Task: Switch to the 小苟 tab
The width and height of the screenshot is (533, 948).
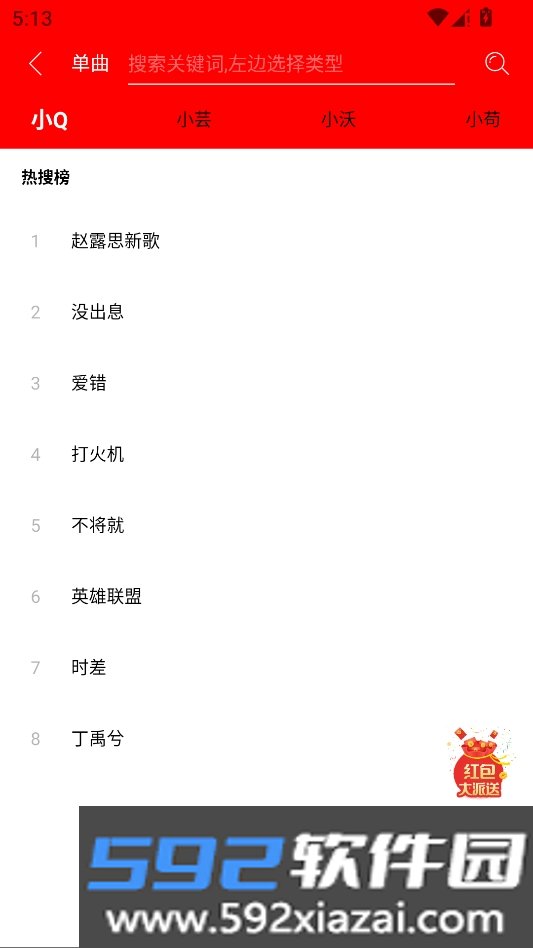Action: point(483,120)
